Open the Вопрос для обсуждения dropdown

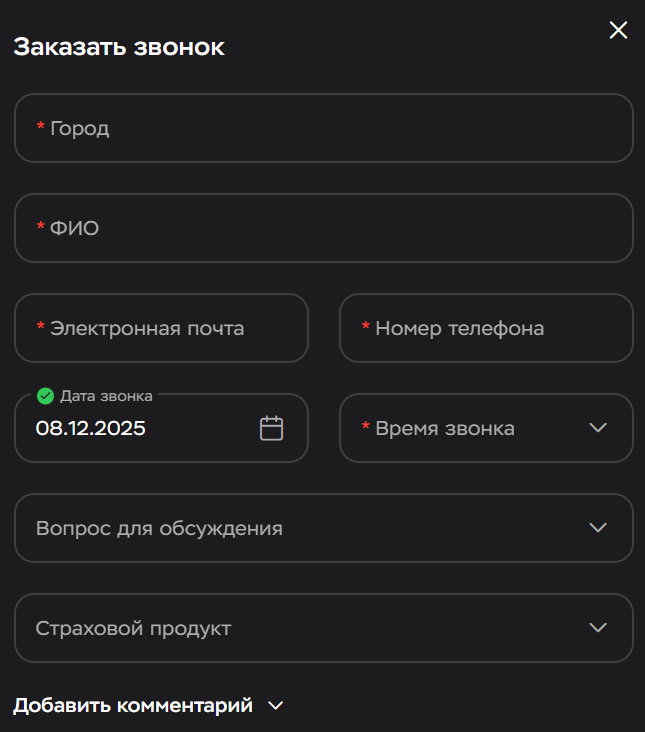pyautogui.click(x=323, y=528)
